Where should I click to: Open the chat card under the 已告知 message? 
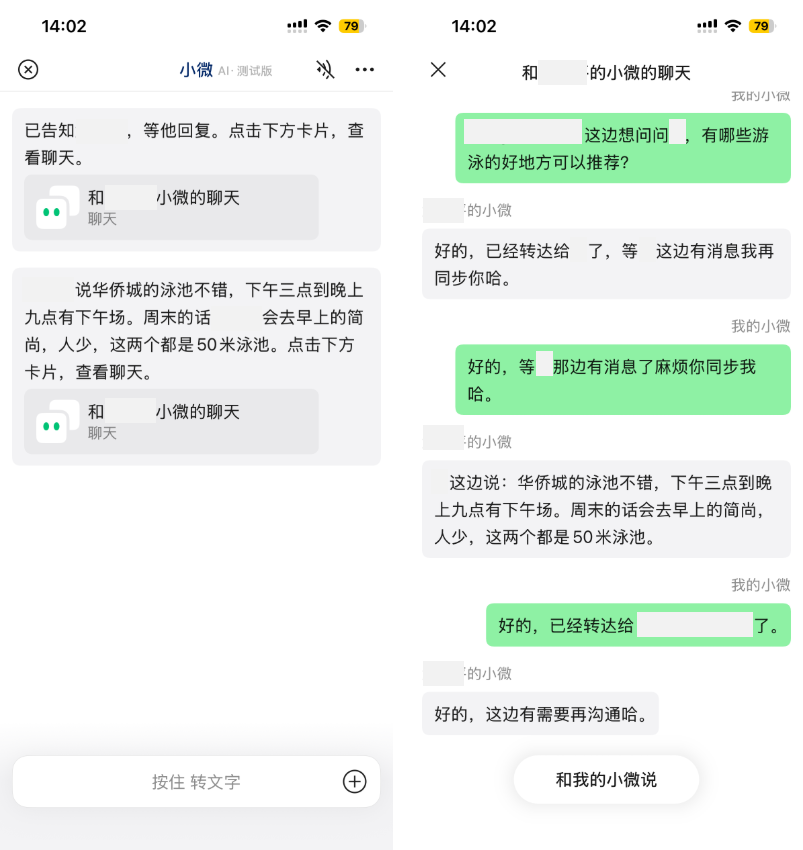click(171, 207)
